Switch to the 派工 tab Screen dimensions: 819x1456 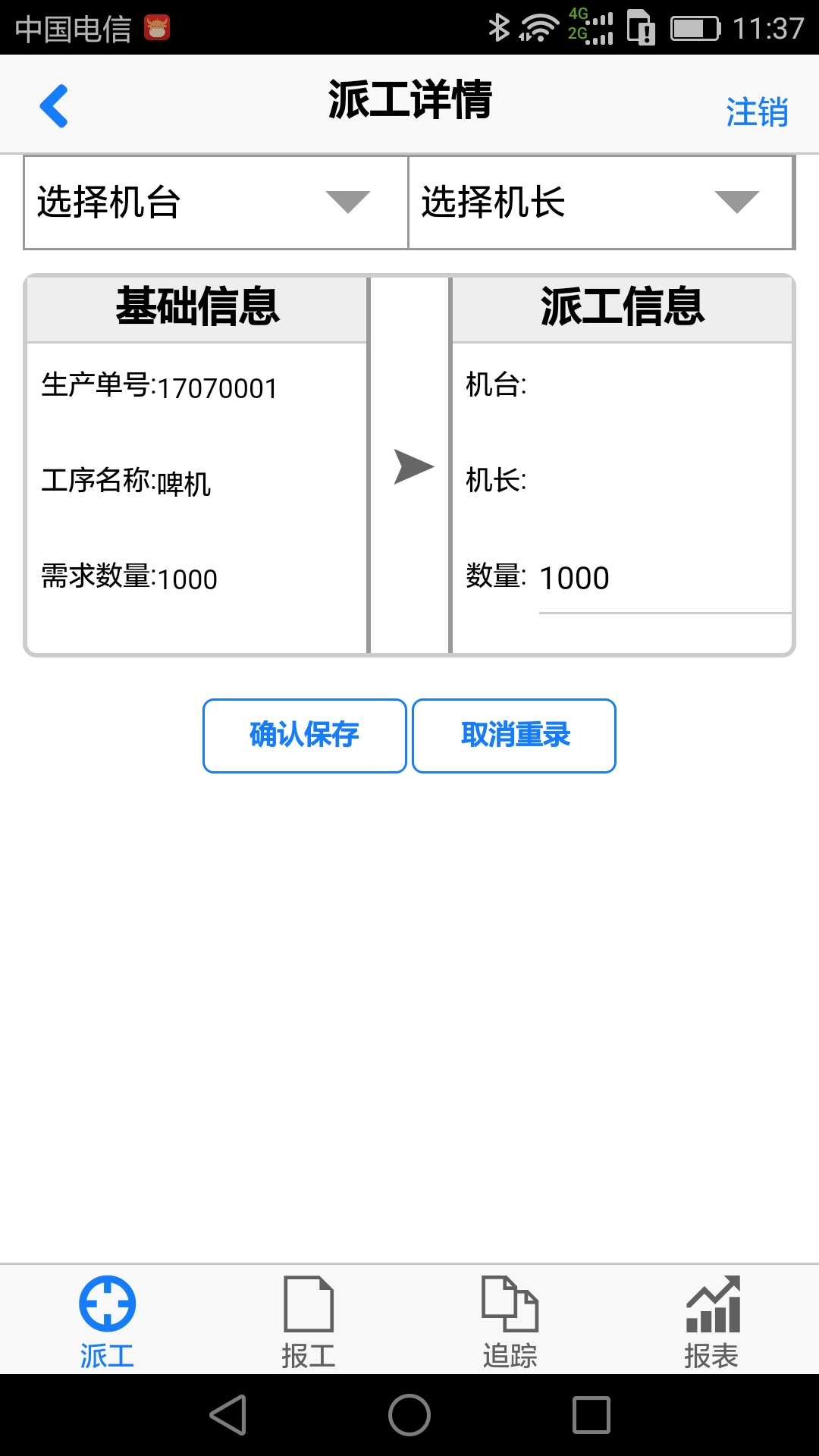tap(107, 1322)
